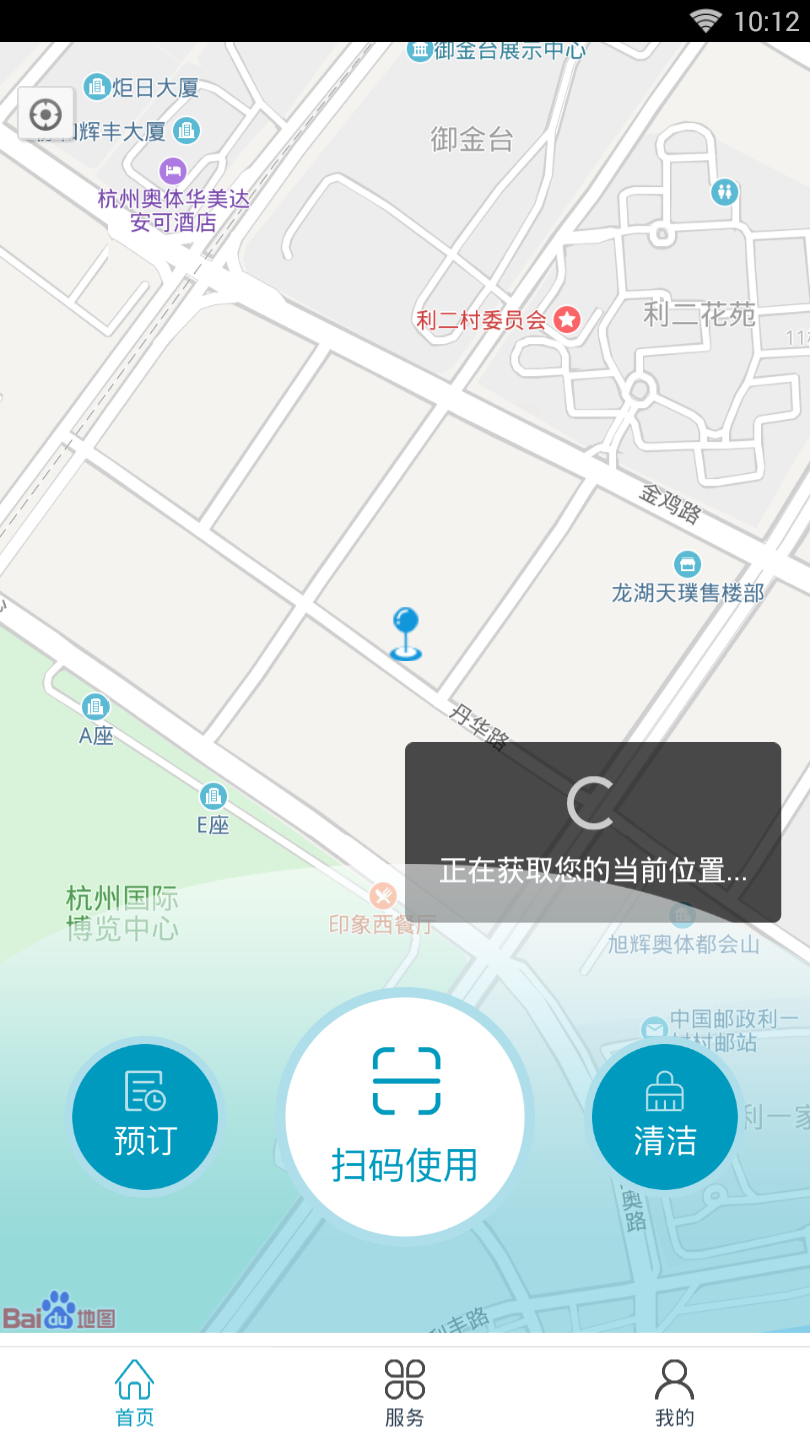Click the Baidu 地图 logo

point(60,1316)
